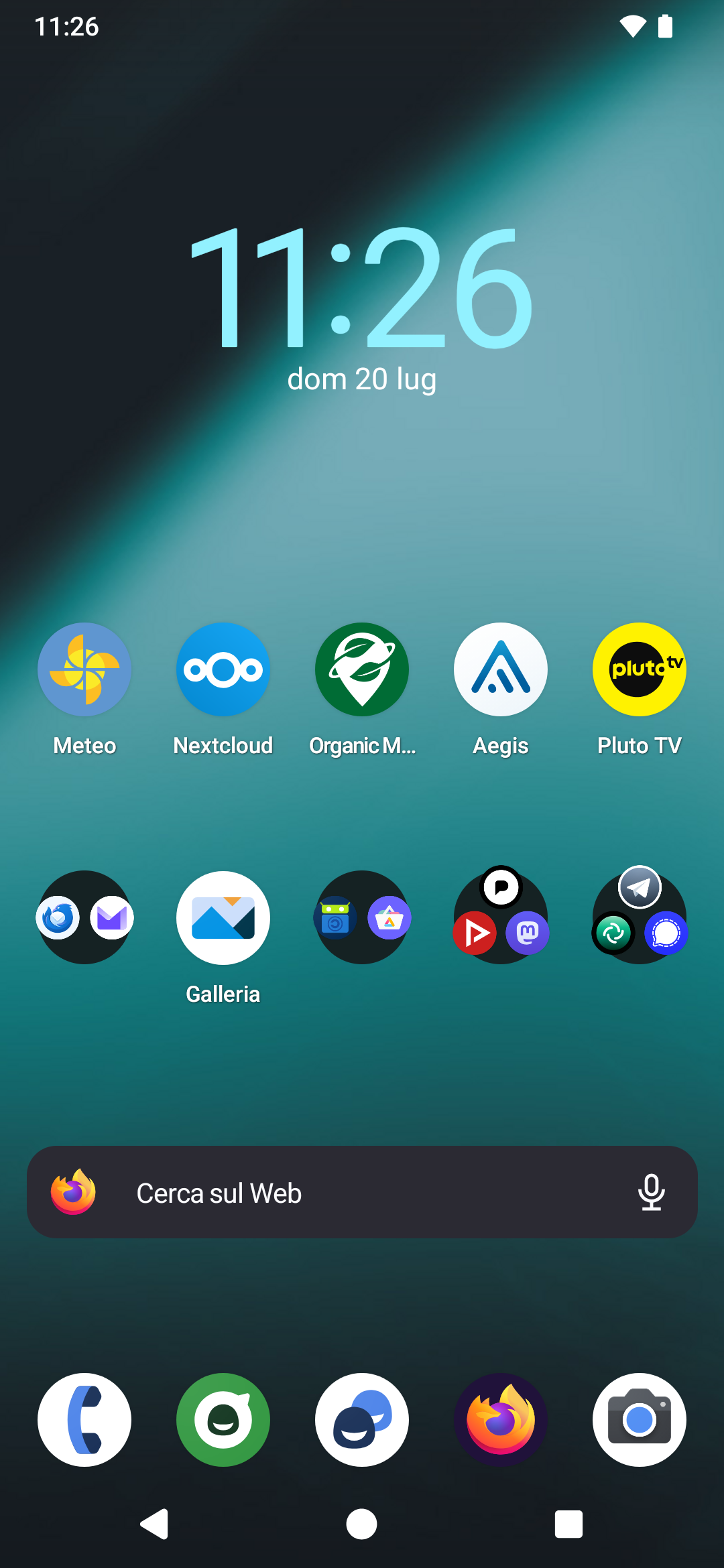This screenshot has width=724, height=1568.
Task: Launch Firefox browser from the dock
Action: (501, 1420)
